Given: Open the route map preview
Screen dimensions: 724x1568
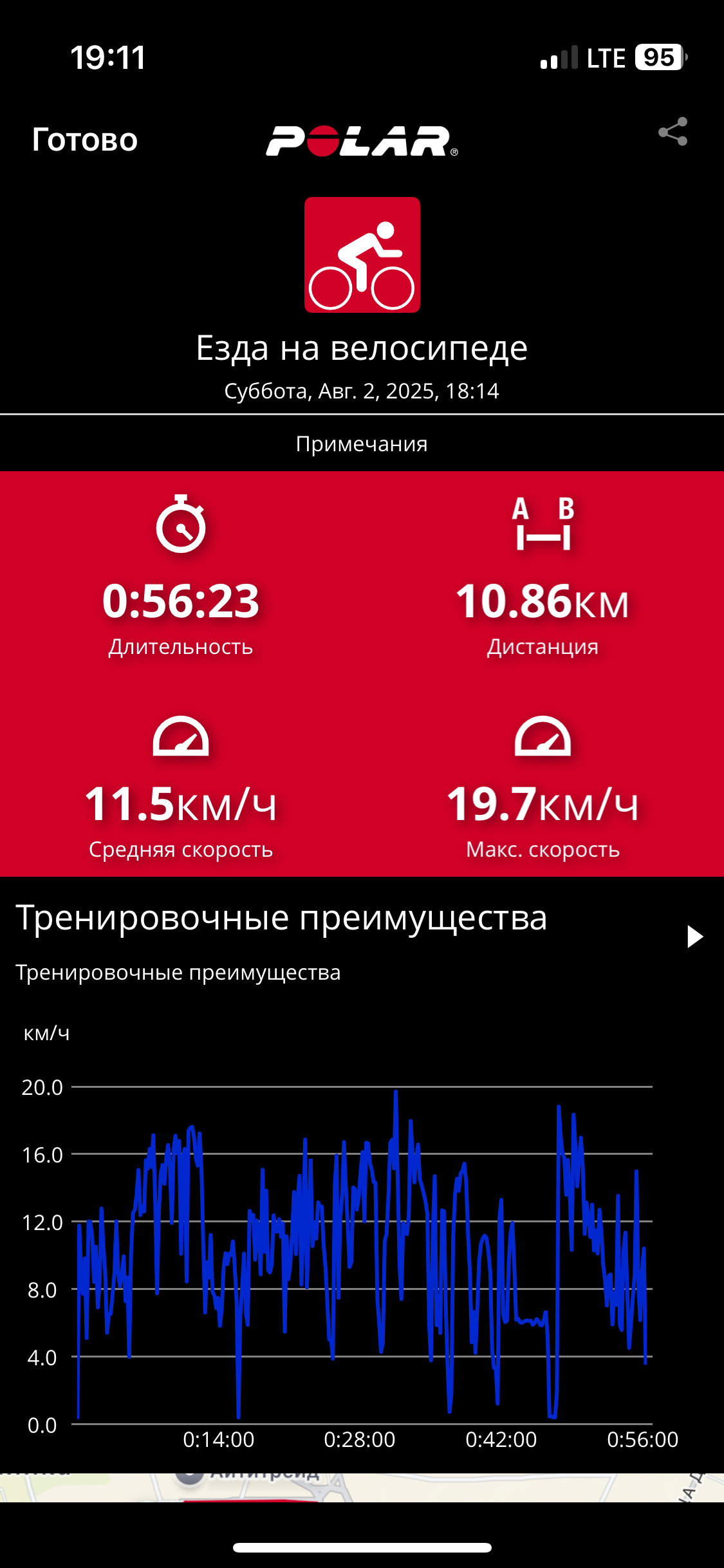Looking at the screenshot, I should pyautogui.click(x=362, y=1488).
